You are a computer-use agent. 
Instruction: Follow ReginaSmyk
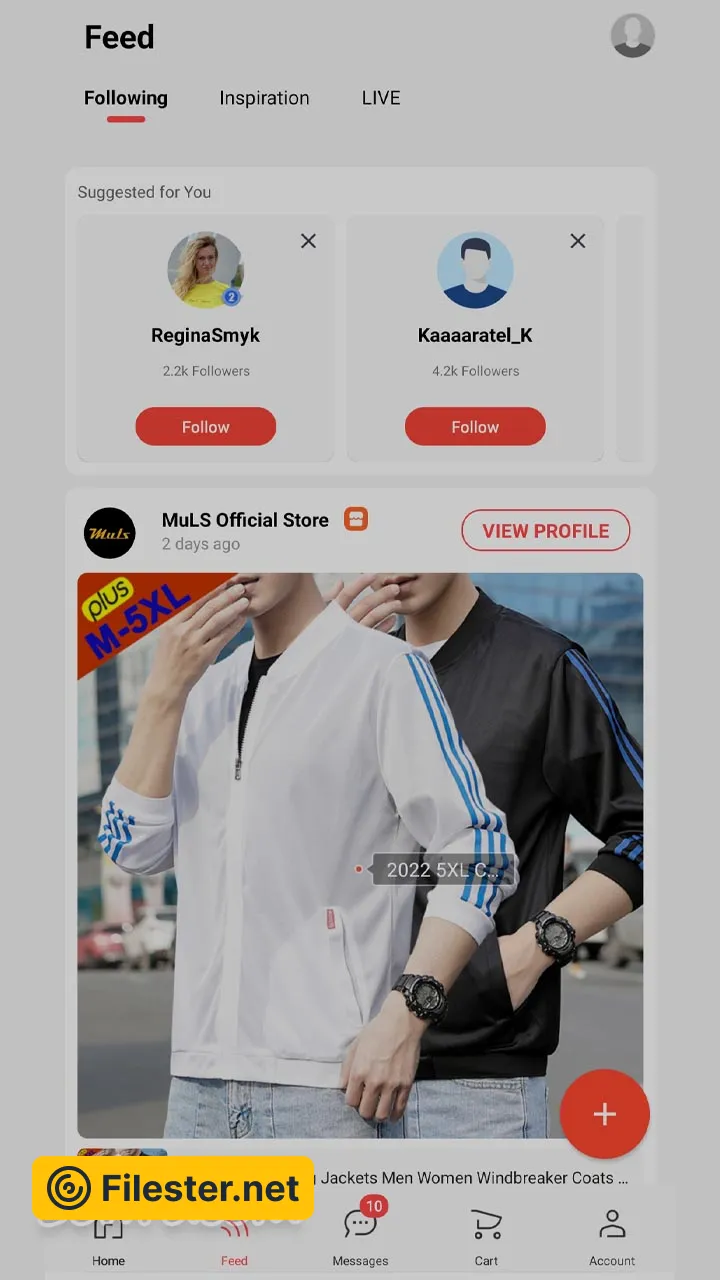point(205,426)
